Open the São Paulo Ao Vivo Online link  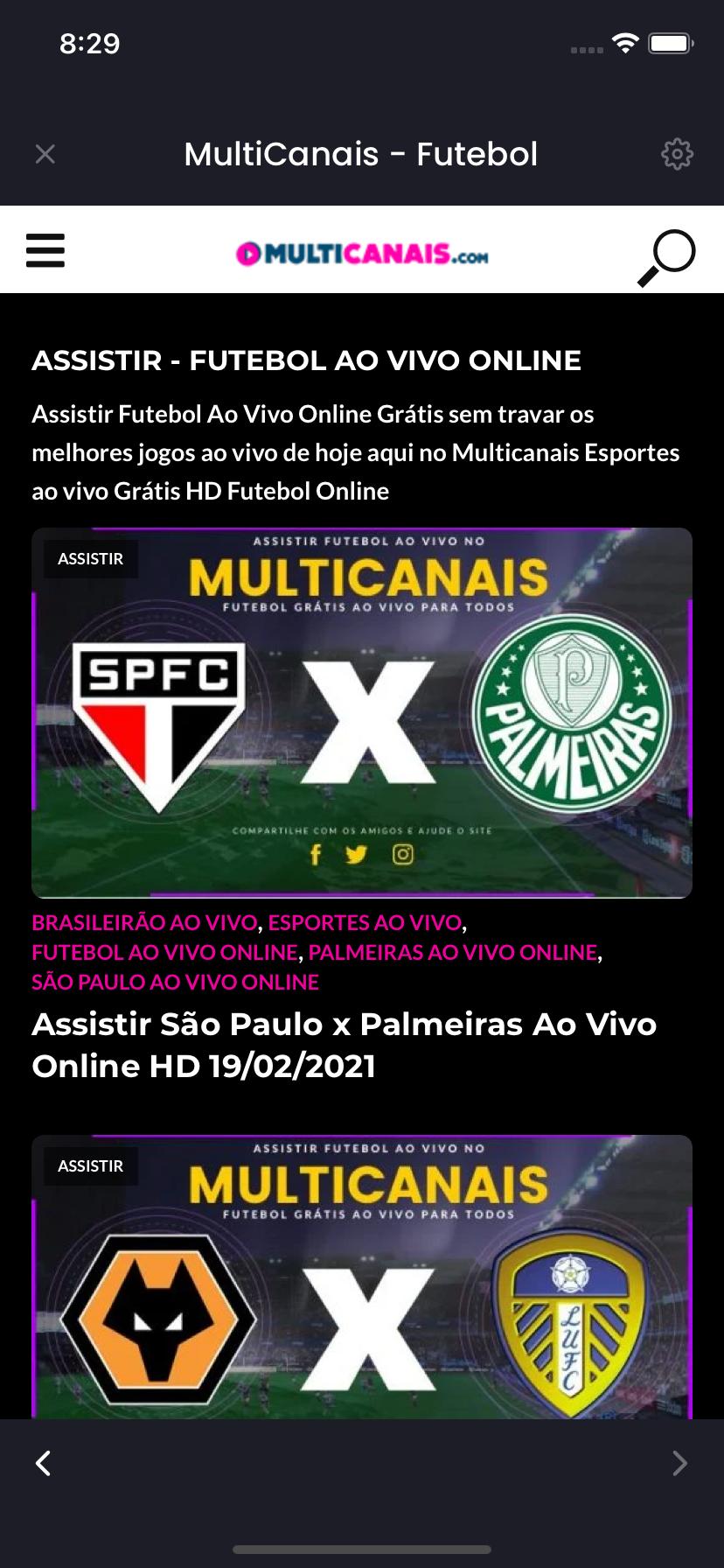175,982
